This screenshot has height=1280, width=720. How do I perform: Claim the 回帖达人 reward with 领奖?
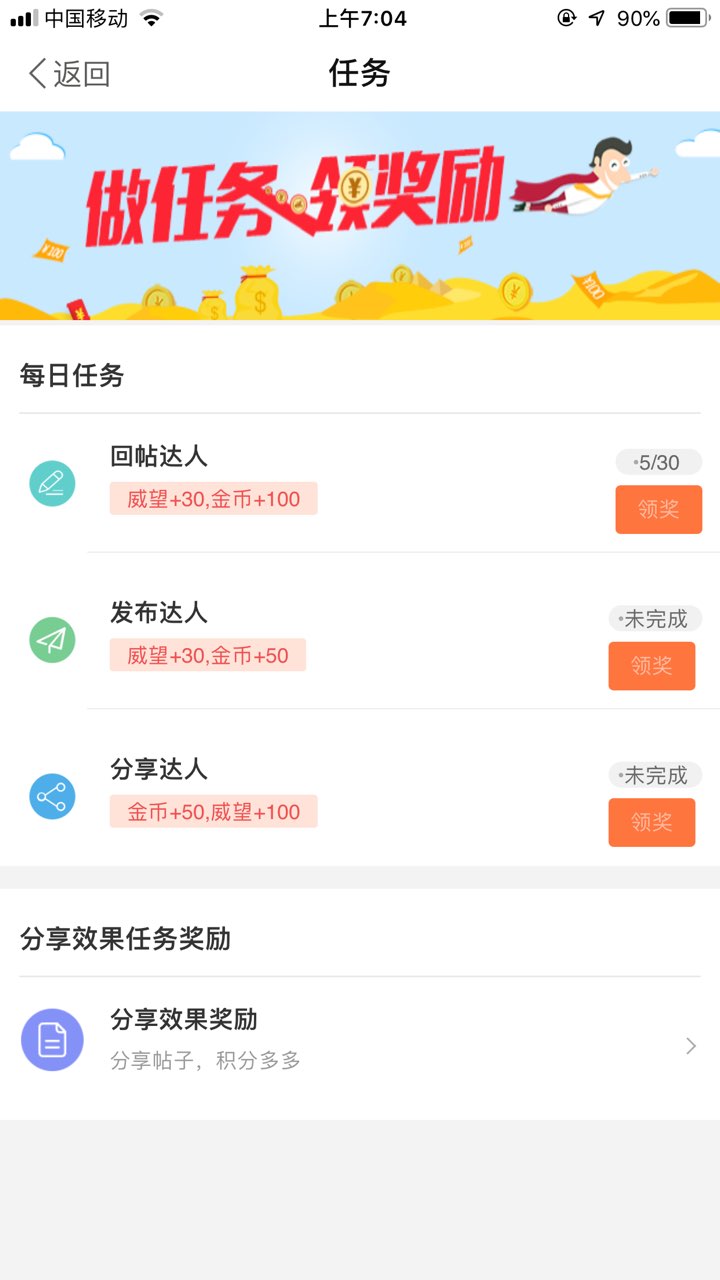coord(658,509)
